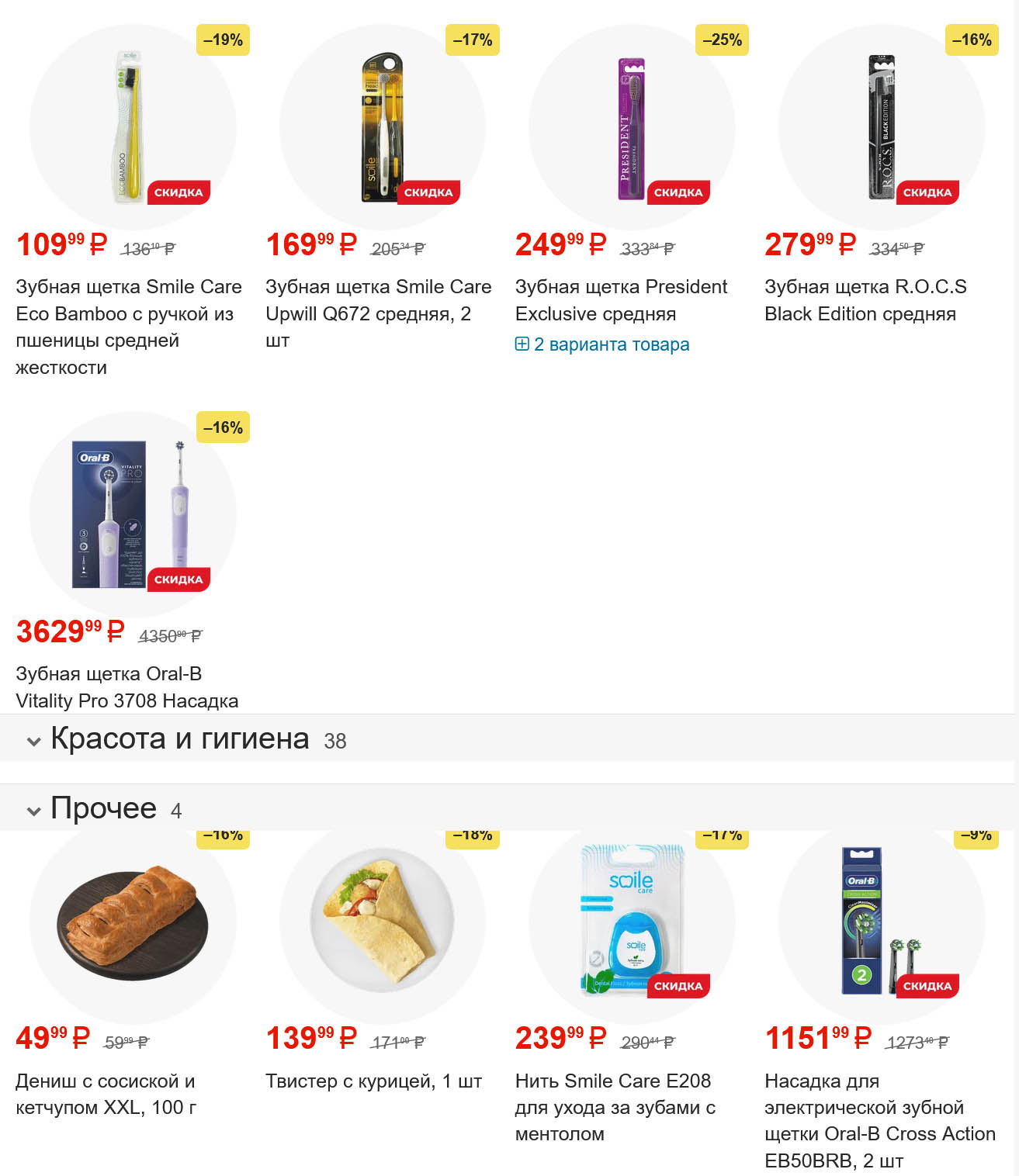Viewport: 1019px width, 1176px height.
Task: View President Exclusive toothbrush product
Action: pyautogui.click(x=621, y=299)
